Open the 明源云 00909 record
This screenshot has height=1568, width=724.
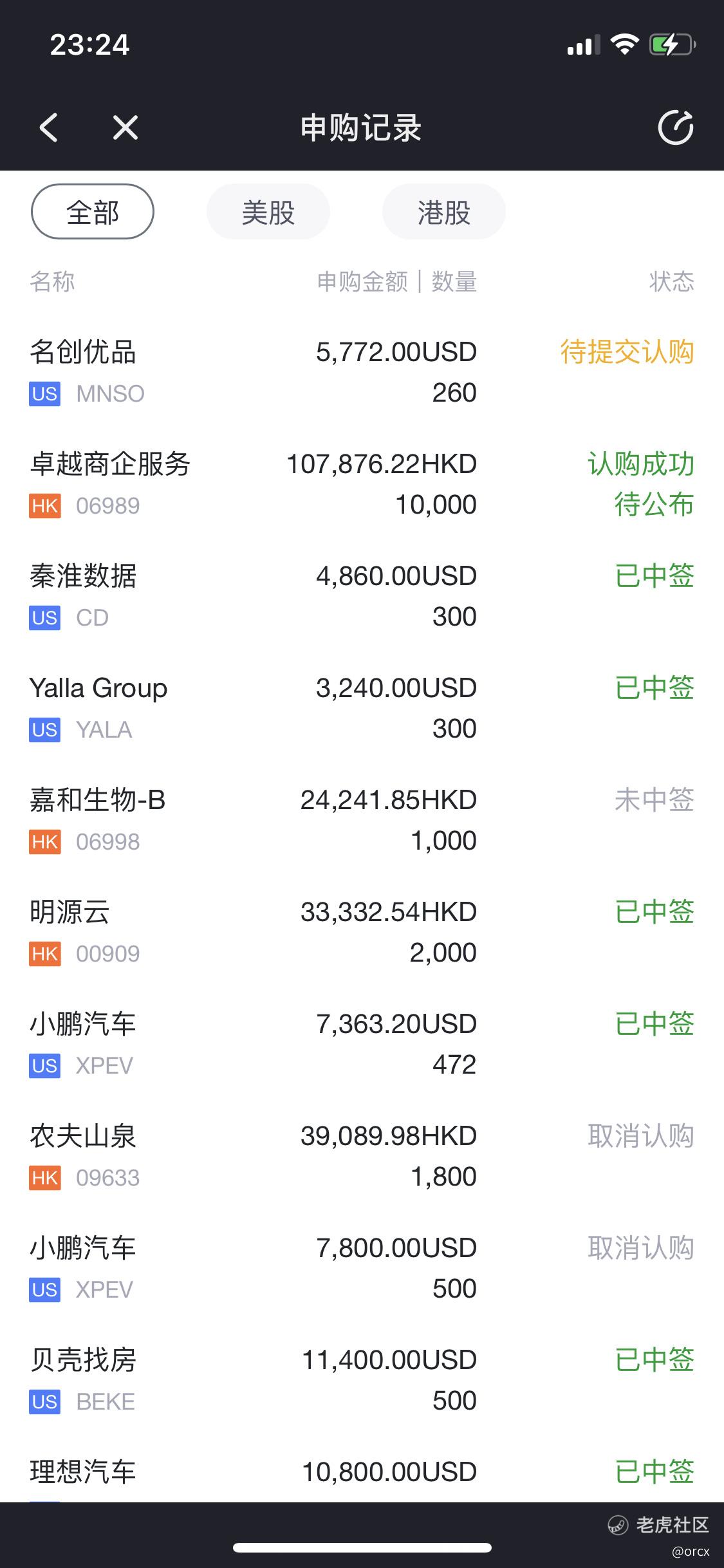pos(360,932)
